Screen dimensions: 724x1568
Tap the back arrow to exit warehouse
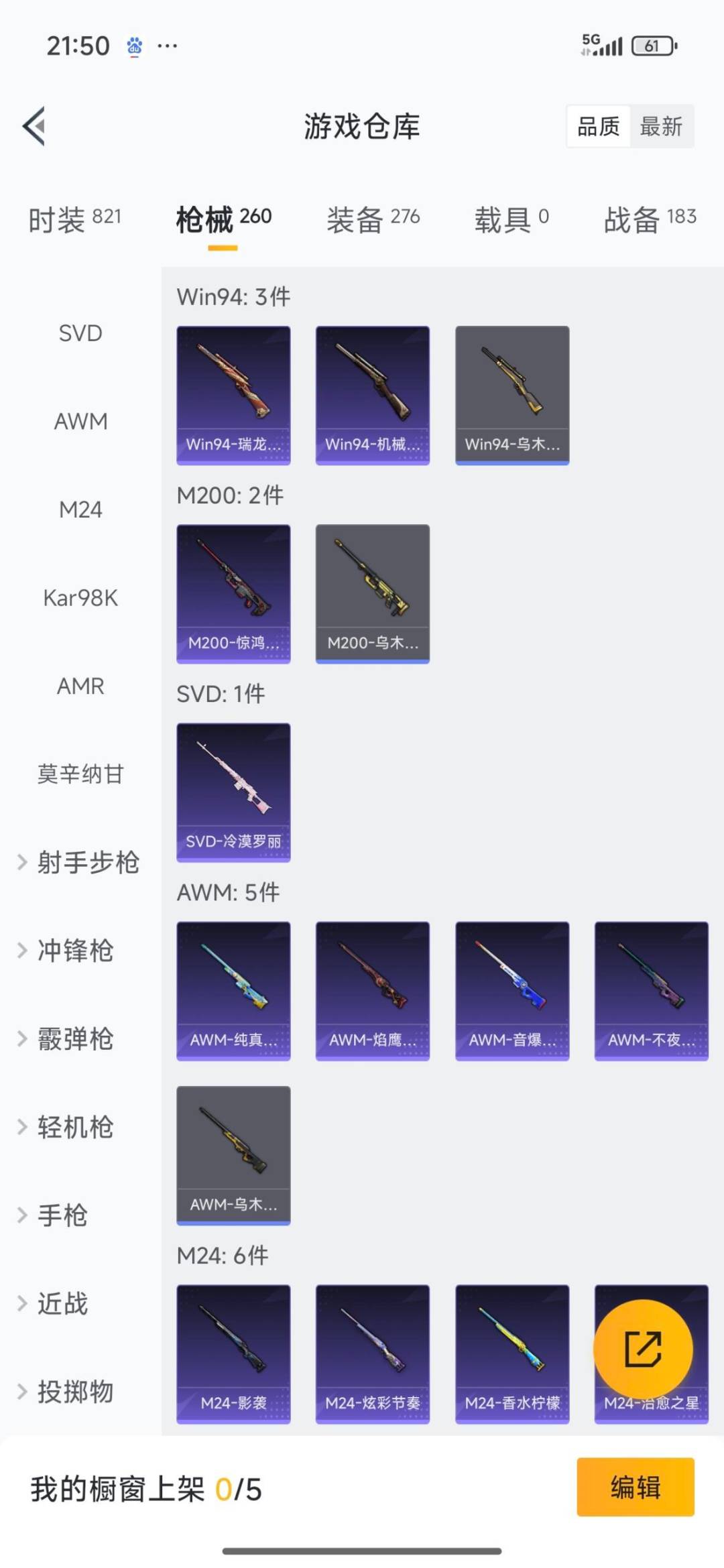(x=34, y=127)
